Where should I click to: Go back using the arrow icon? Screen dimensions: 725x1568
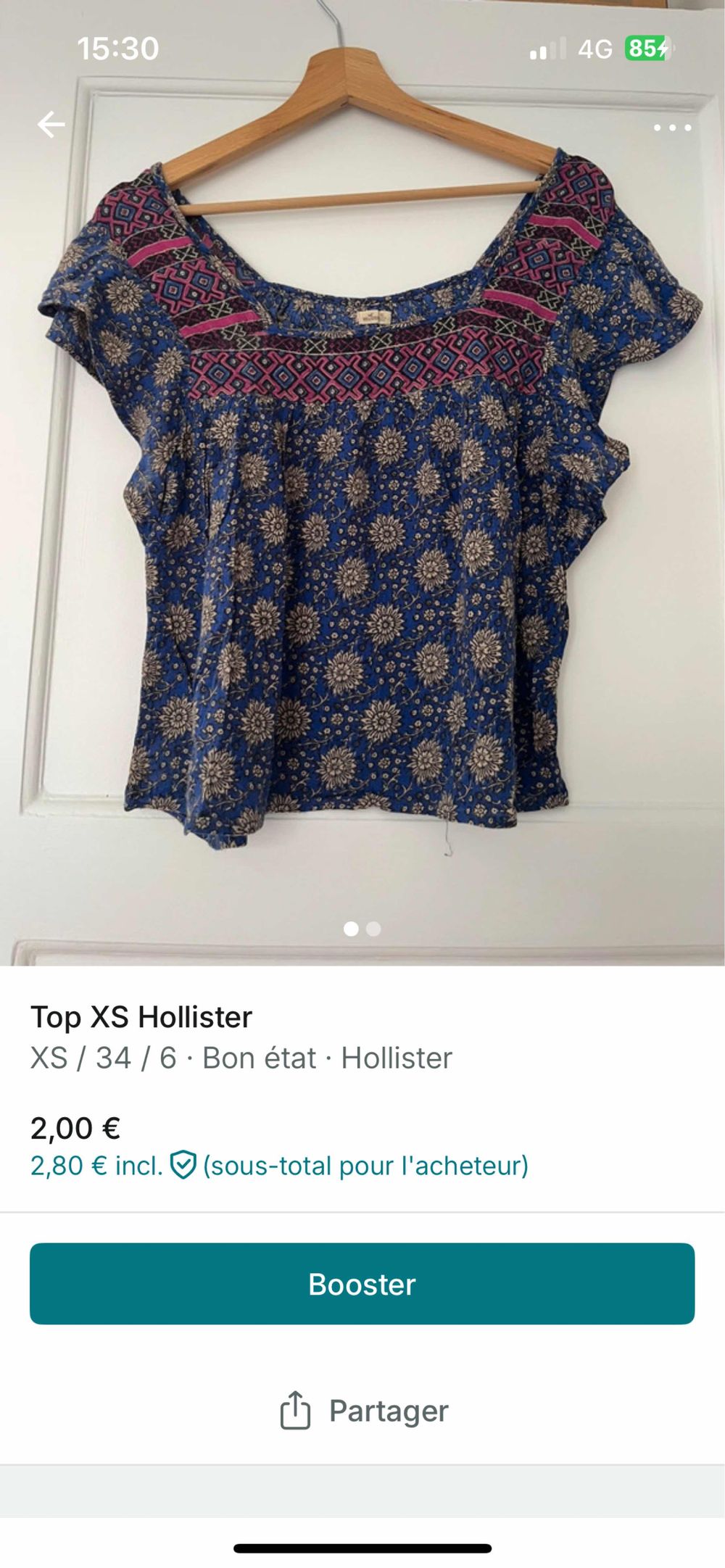tap(51, 125)
